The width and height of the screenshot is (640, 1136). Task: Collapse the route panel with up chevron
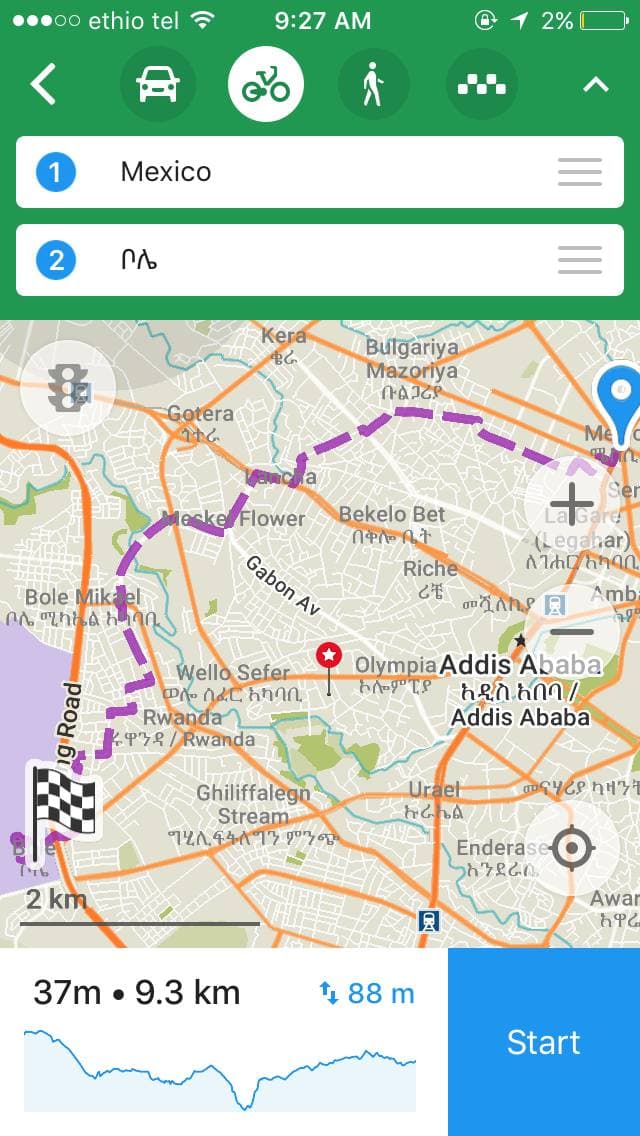pyautogui.click(x=596, y=85)
